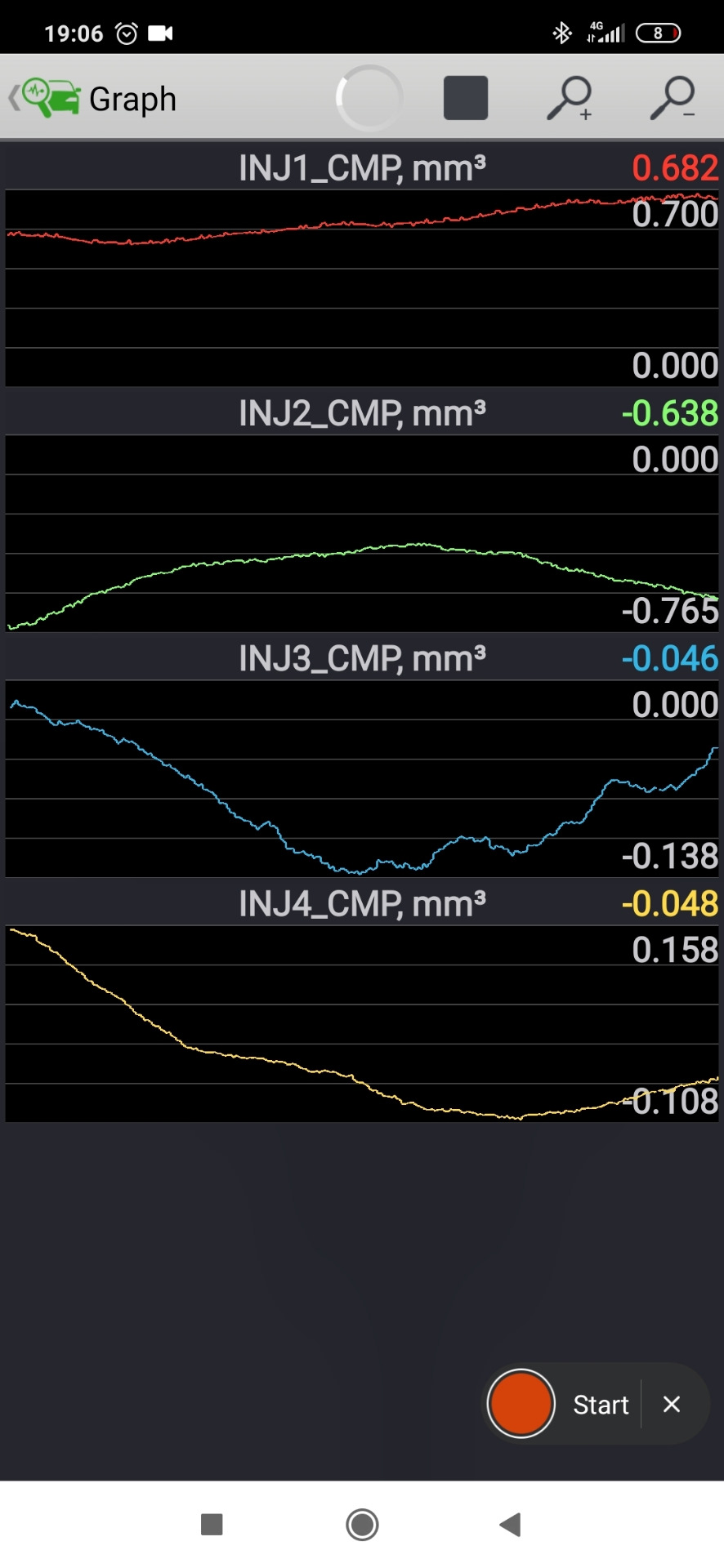Open recent apps from the navigation bar
Image resolution: width=724 pixels, height=1568 pixels.
212,1524
